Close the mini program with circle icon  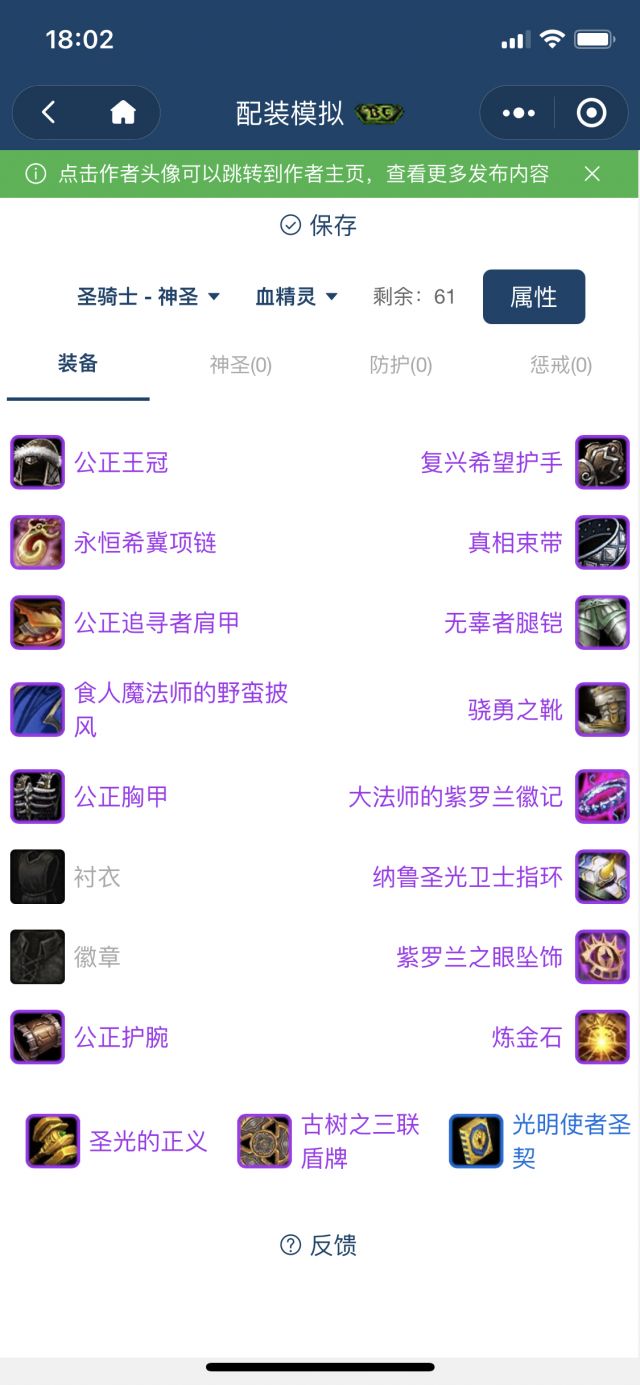592,113
